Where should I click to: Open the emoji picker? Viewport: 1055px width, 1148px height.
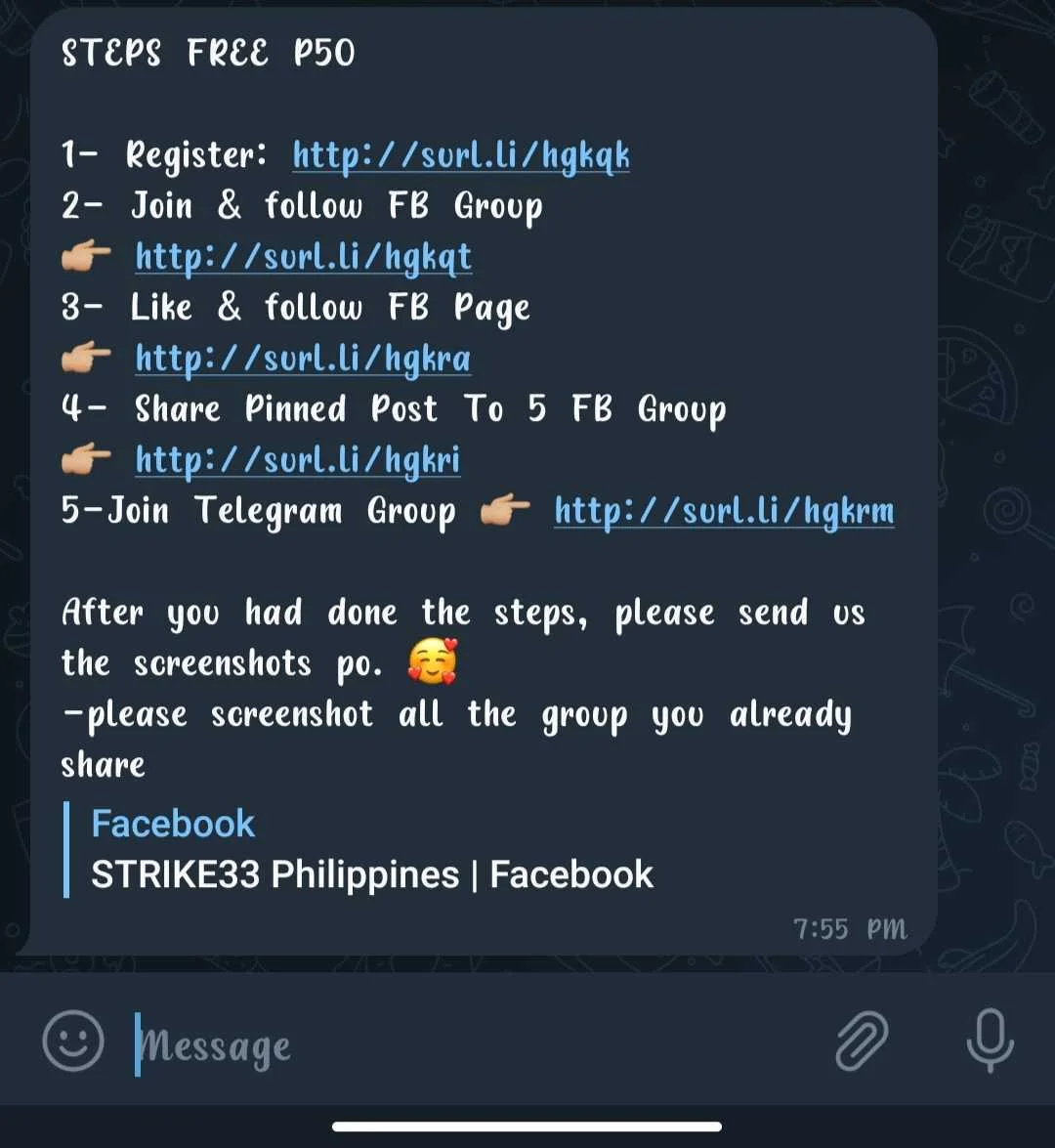pos(73,1041)
